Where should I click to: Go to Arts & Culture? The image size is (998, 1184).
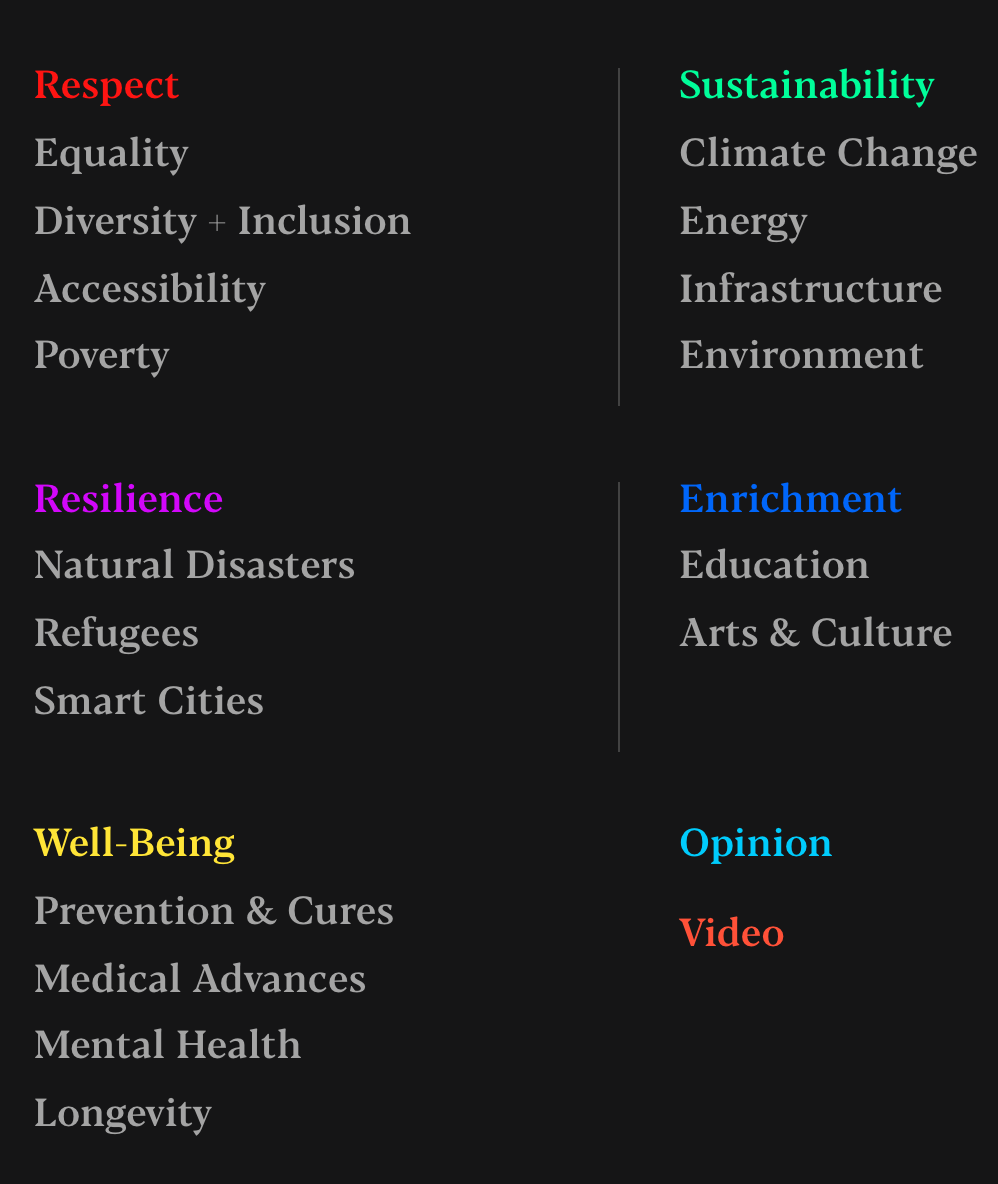(x=815, y=633)
